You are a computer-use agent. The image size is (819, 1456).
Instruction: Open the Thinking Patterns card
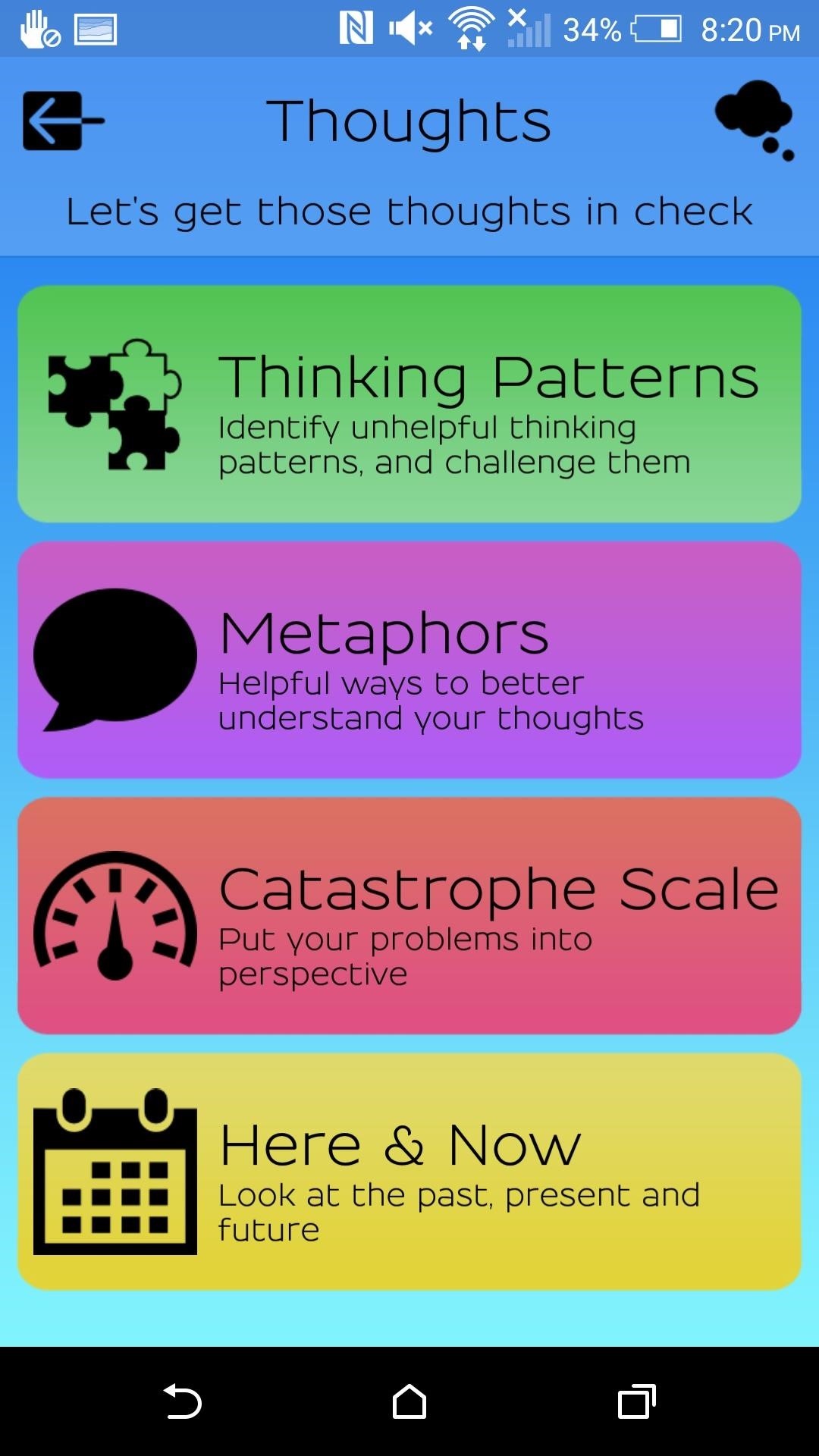pyautogui.click(x=409, y=404)
